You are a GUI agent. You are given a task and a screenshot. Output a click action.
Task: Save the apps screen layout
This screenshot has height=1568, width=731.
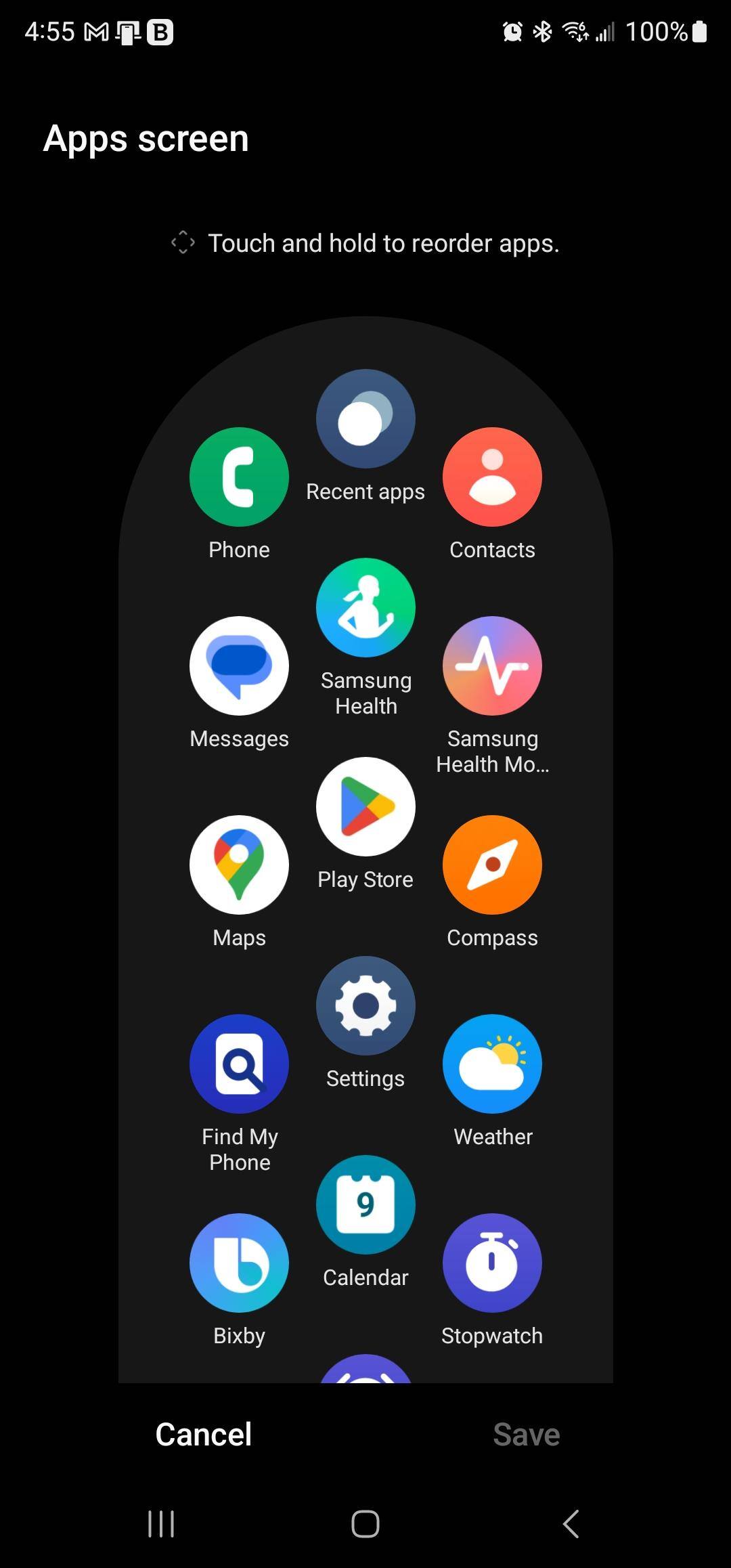(527, 1435)
